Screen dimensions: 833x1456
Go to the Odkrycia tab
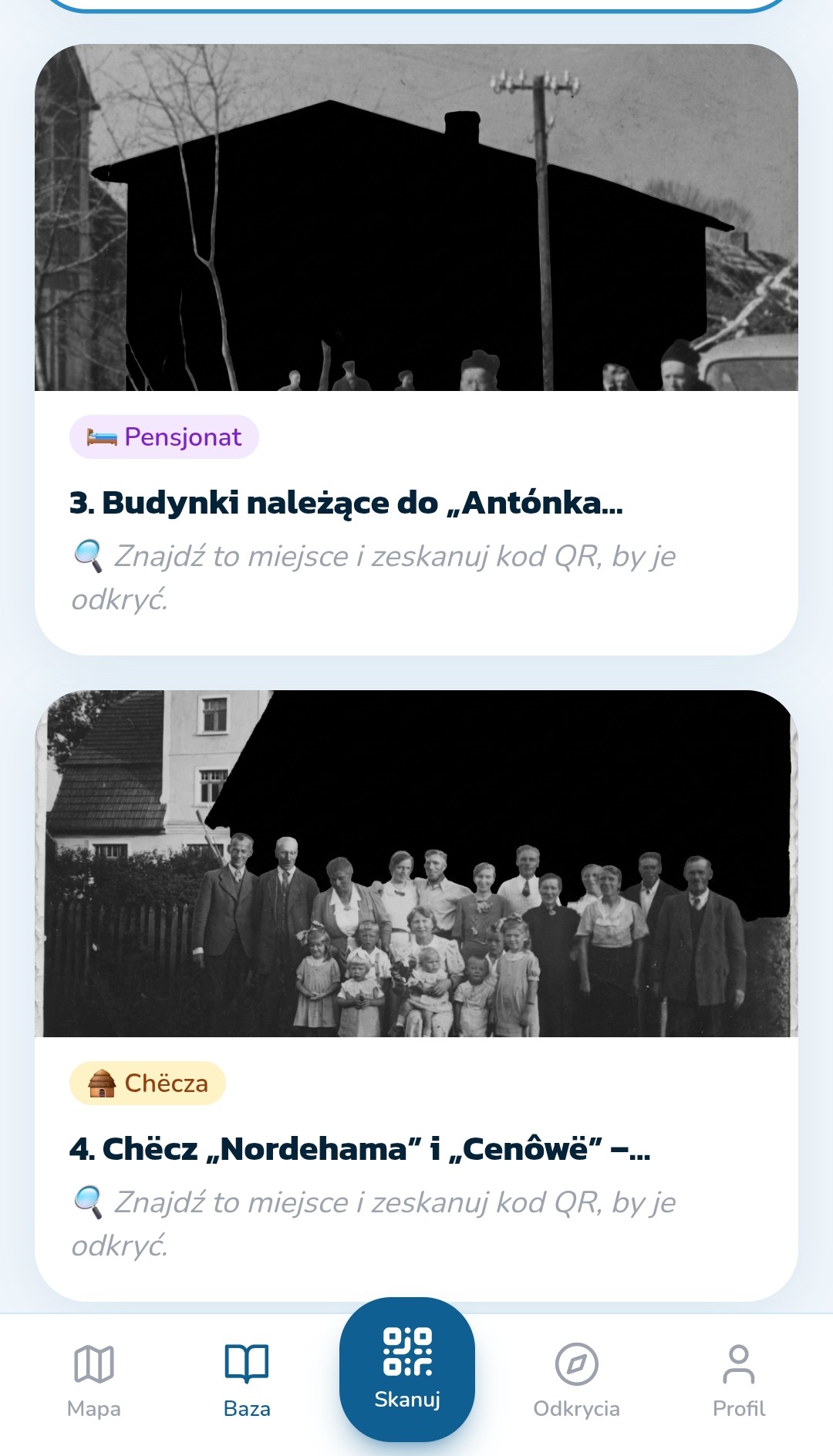(x=576, y=1380)
